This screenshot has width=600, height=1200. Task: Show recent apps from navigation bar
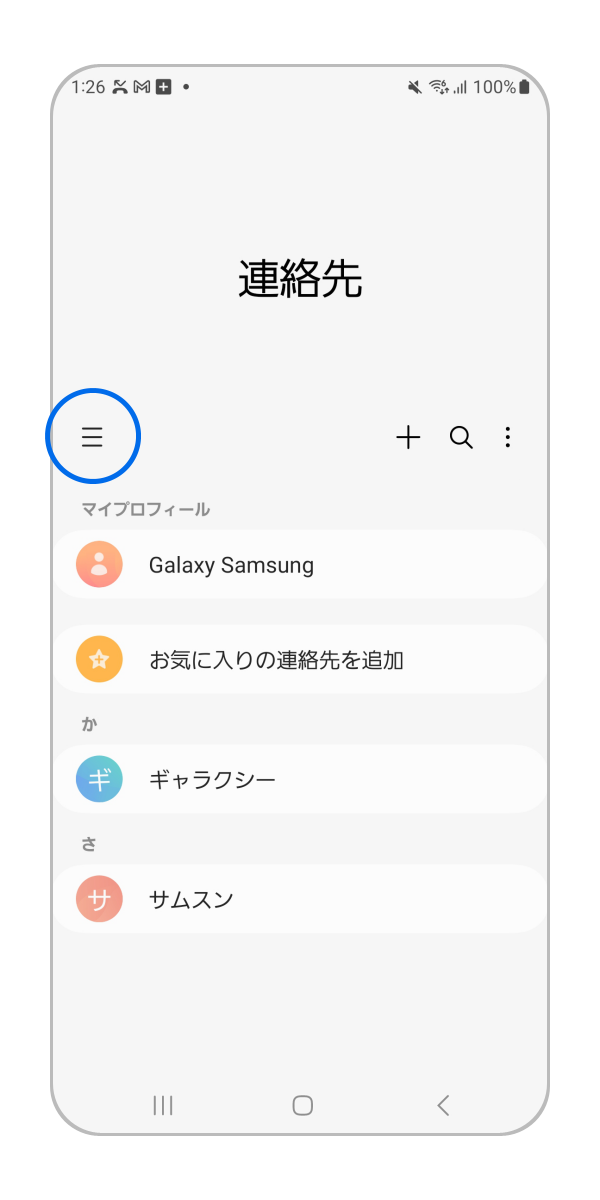coord(163,1105)
